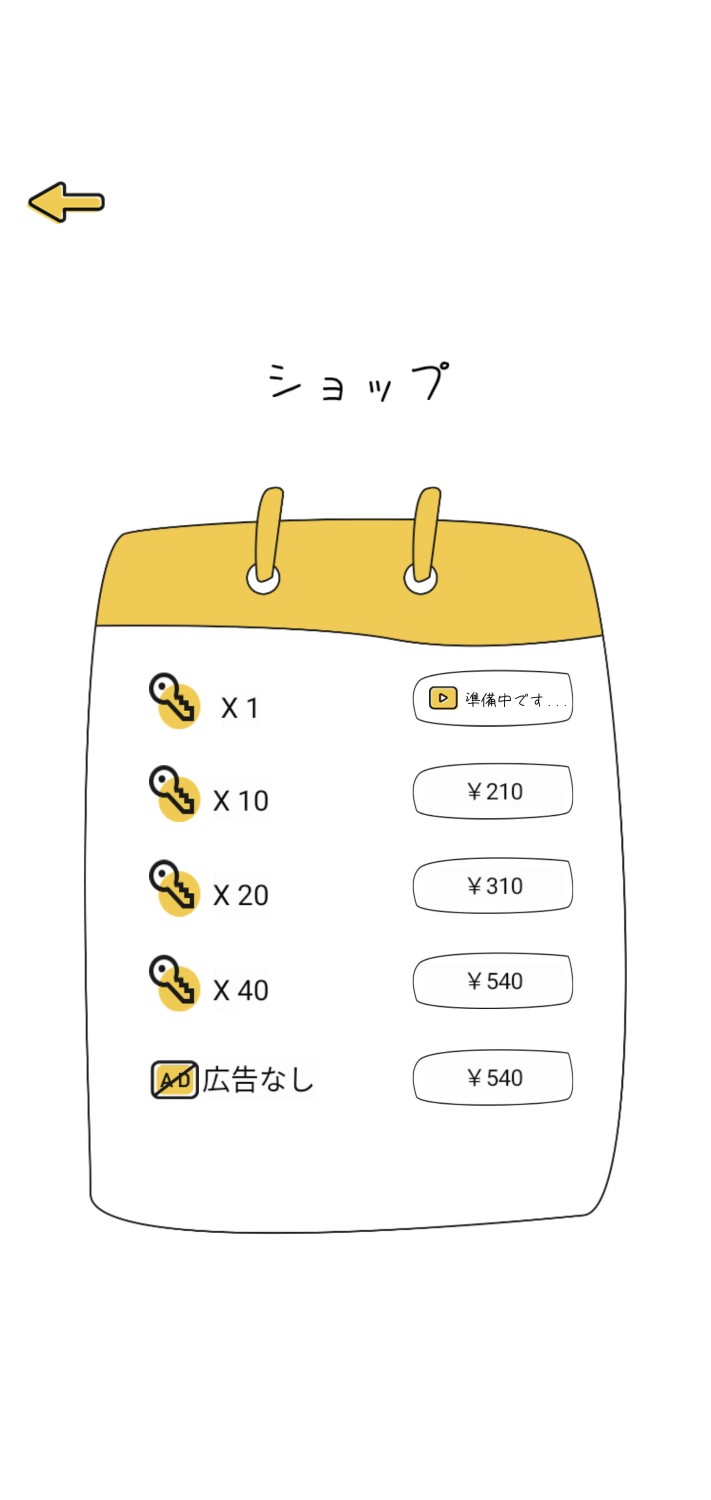Buy the 40 keys pack
This screenshot has width=711, height=1500.
pos(492,981)
